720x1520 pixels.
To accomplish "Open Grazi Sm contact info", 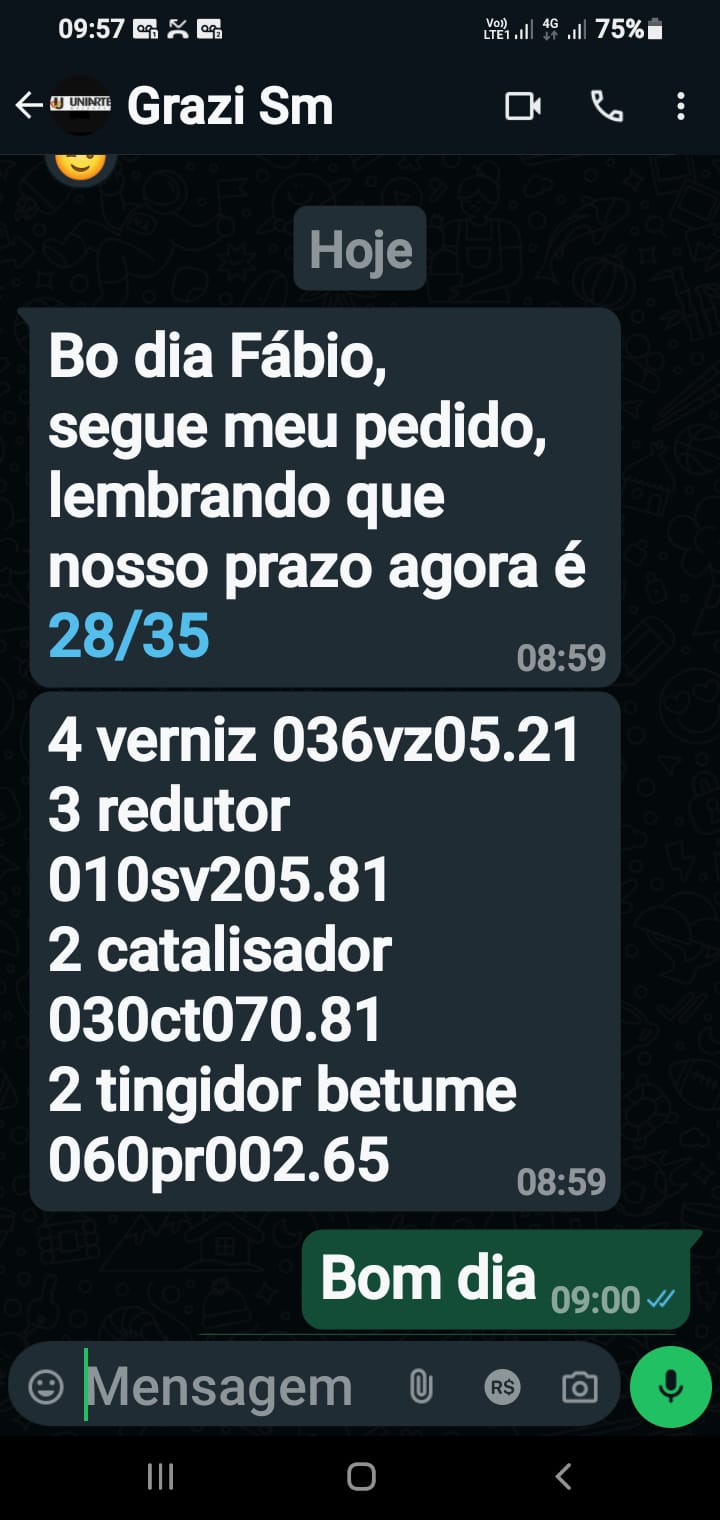I will pos(230,106).
